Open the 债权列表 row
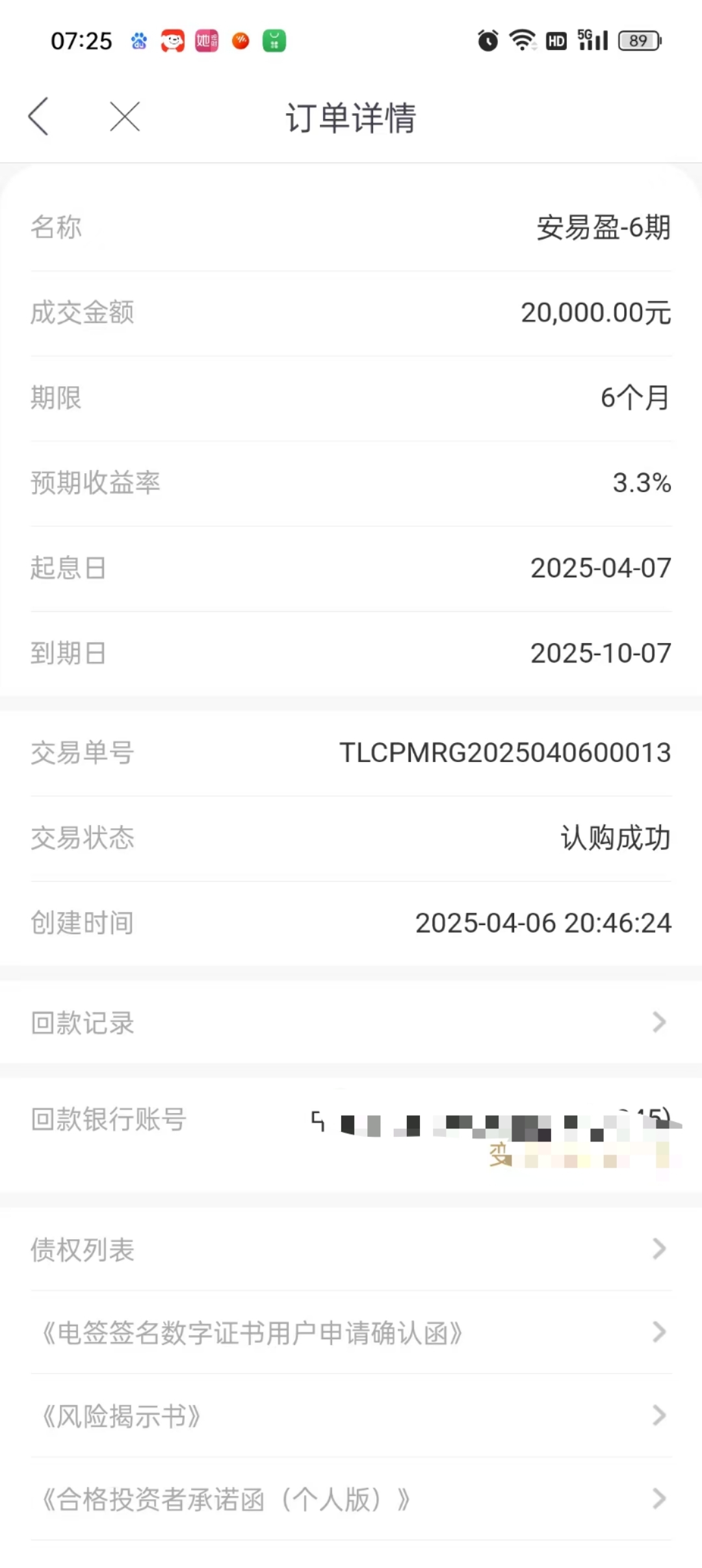The width and height of the screenshot is (702, 1568). pos(351,1249)
